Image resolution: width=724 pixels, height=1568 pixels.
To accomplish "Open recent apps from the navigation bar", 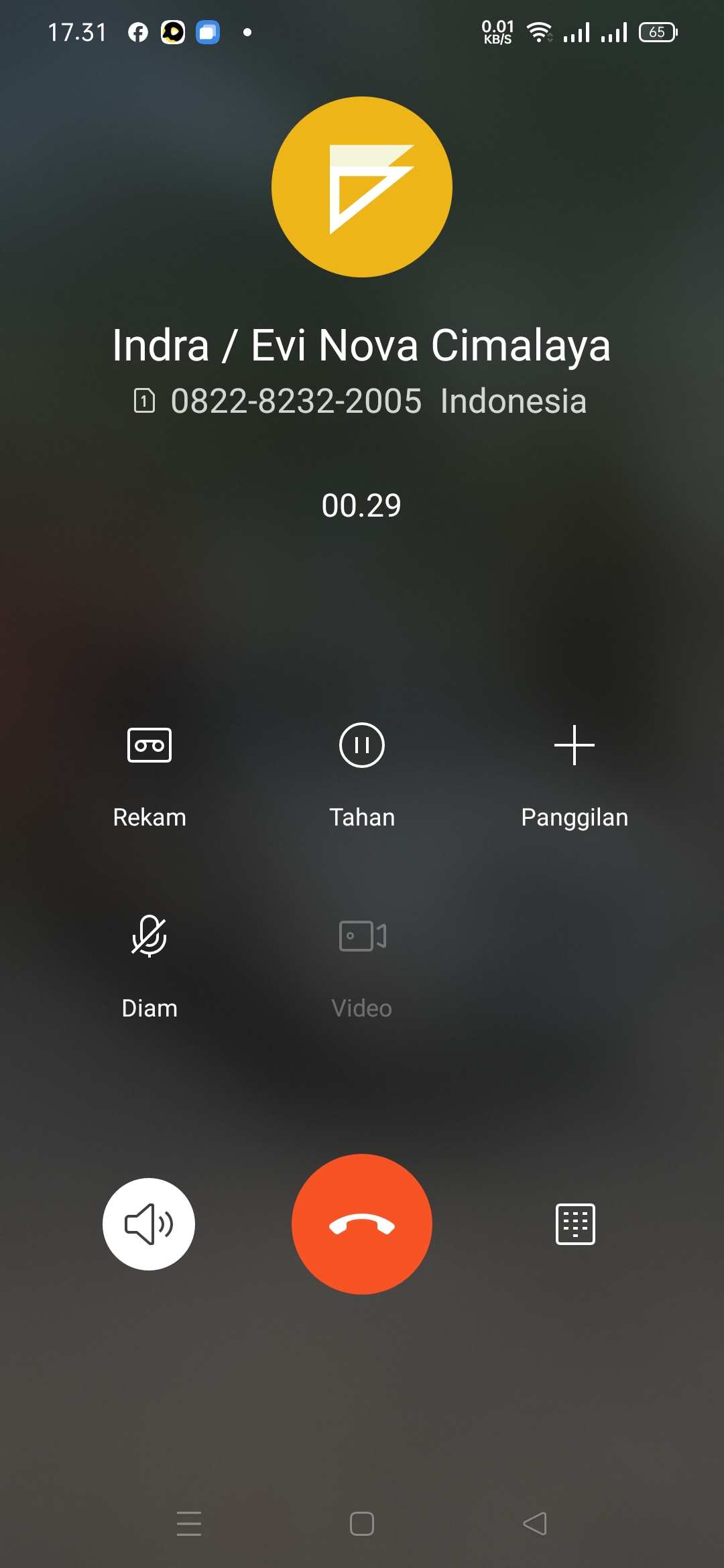I will 189,1524.
